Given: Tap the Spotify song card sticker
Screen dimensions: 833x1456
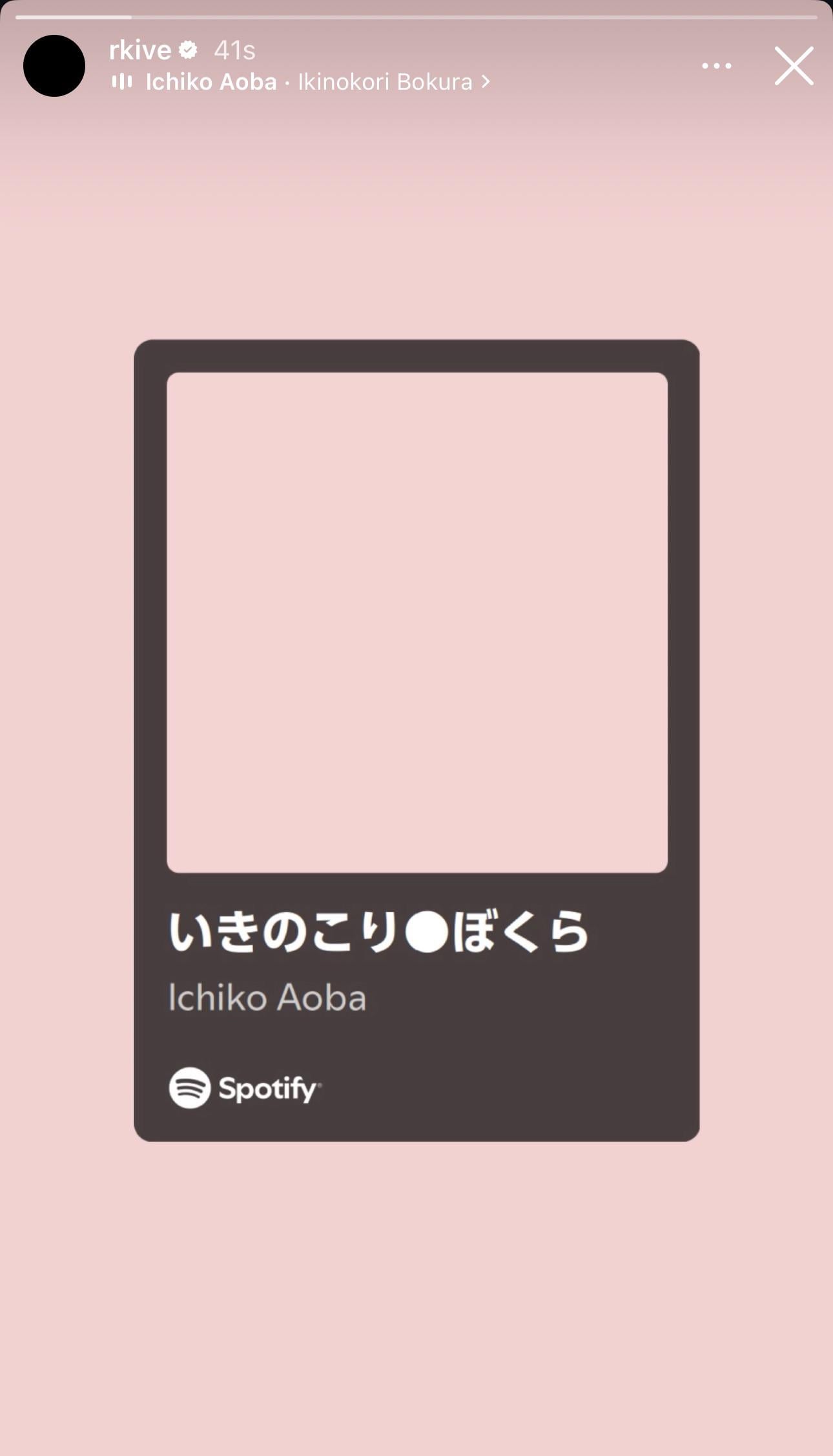Looking at the screenshot, I should tap(416, 740).
